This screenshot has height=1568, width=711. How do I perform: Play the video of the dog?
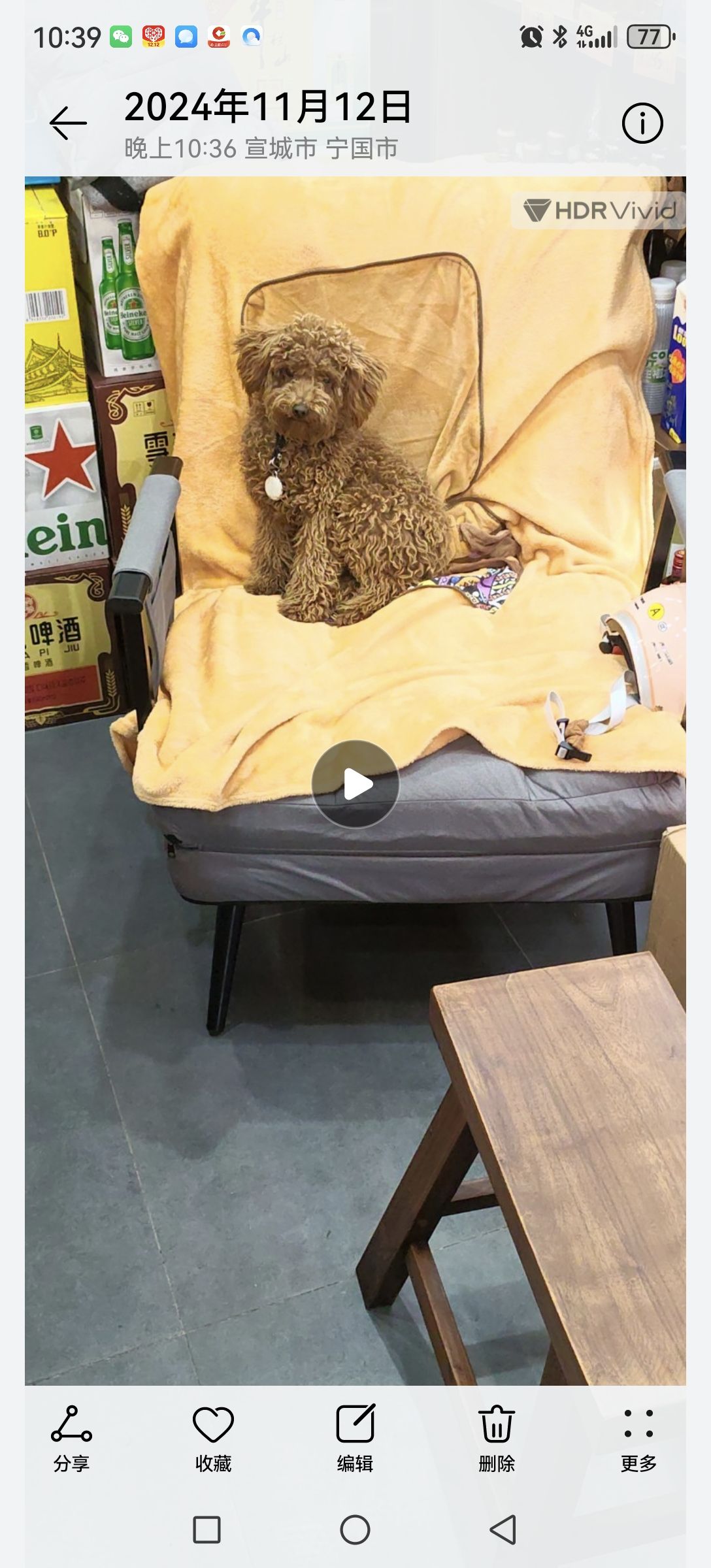355,784
